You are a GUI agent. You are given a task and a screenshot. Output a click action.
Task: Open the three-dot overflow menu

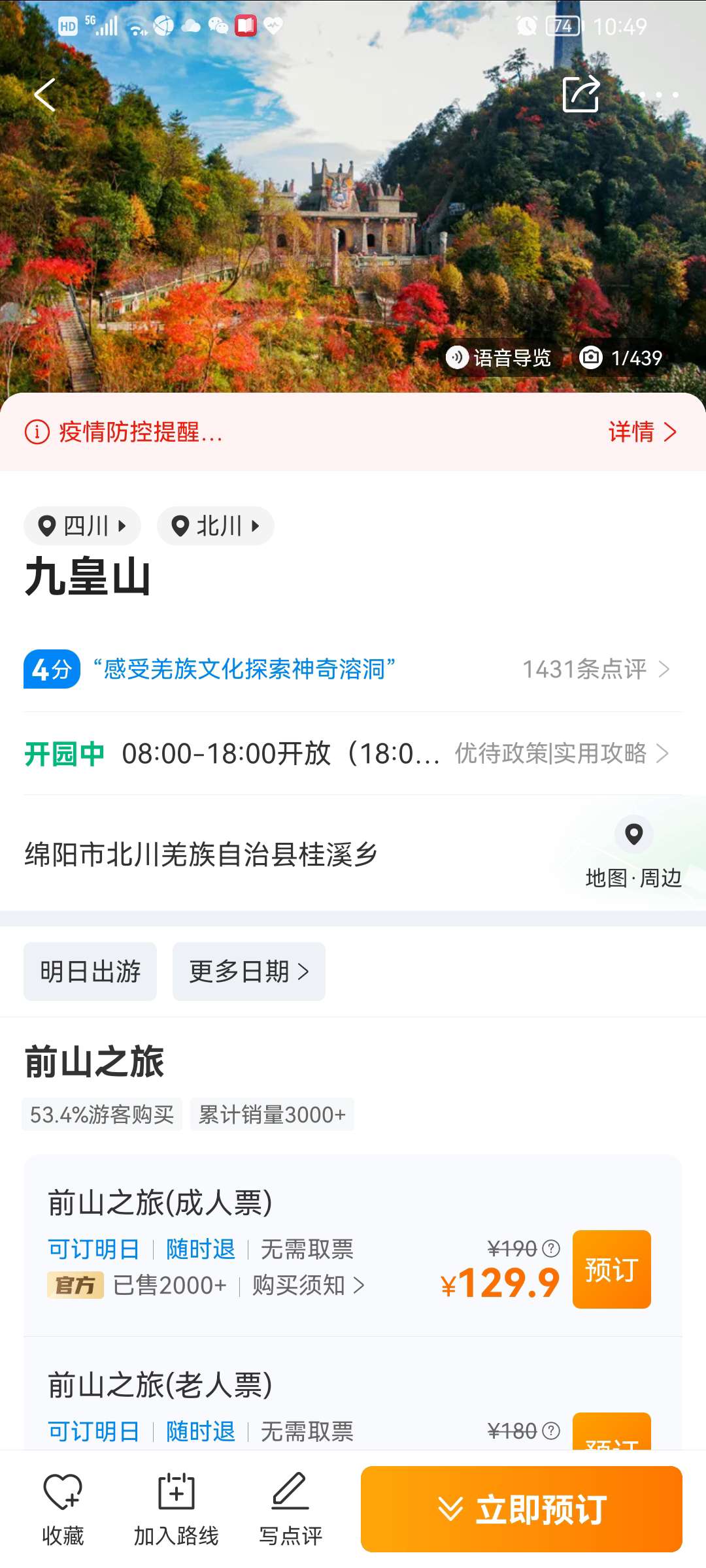[x=659, y=95]
